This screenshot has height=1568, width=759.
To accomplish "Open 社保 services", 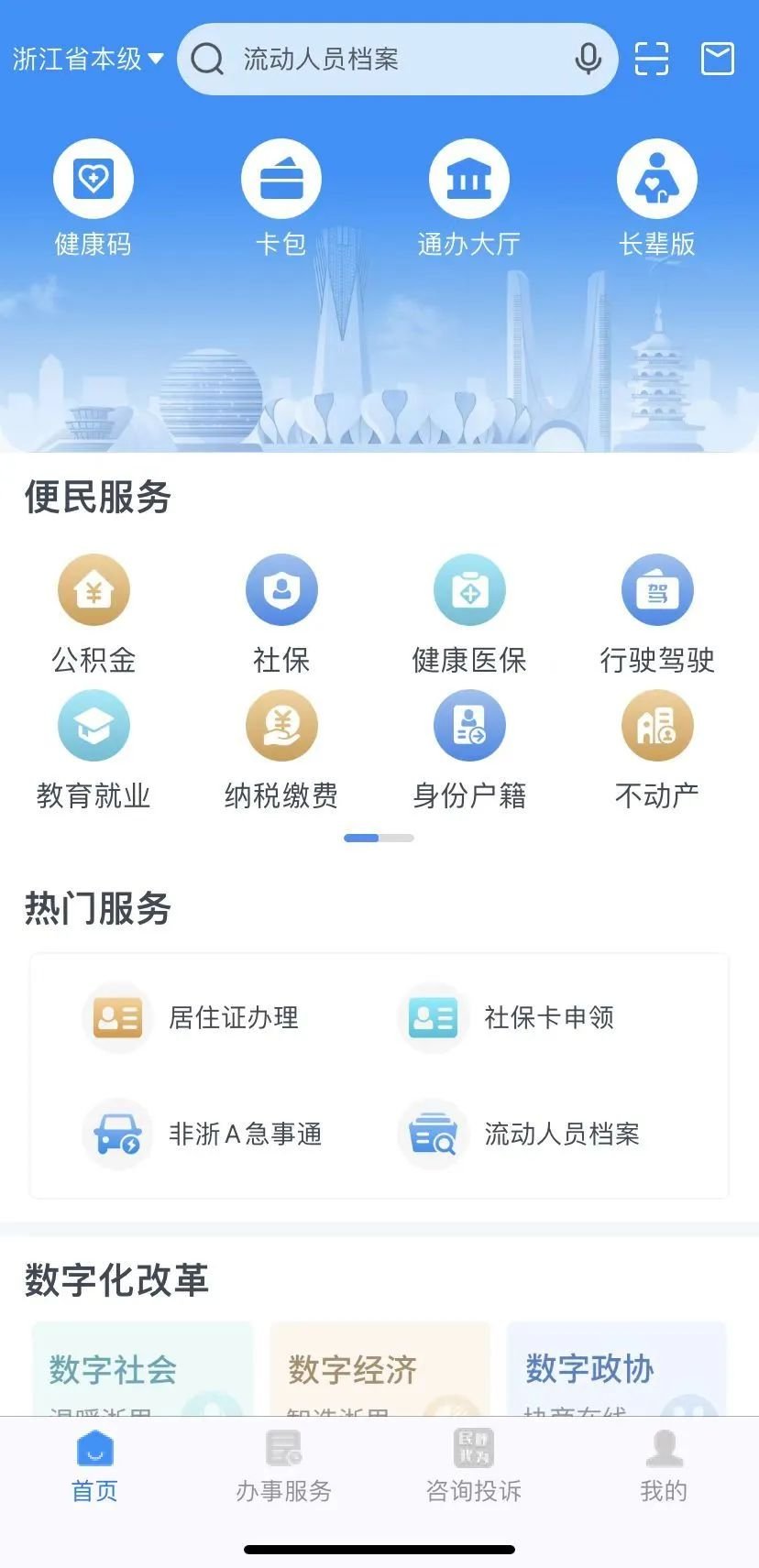I will click(281, 614).
